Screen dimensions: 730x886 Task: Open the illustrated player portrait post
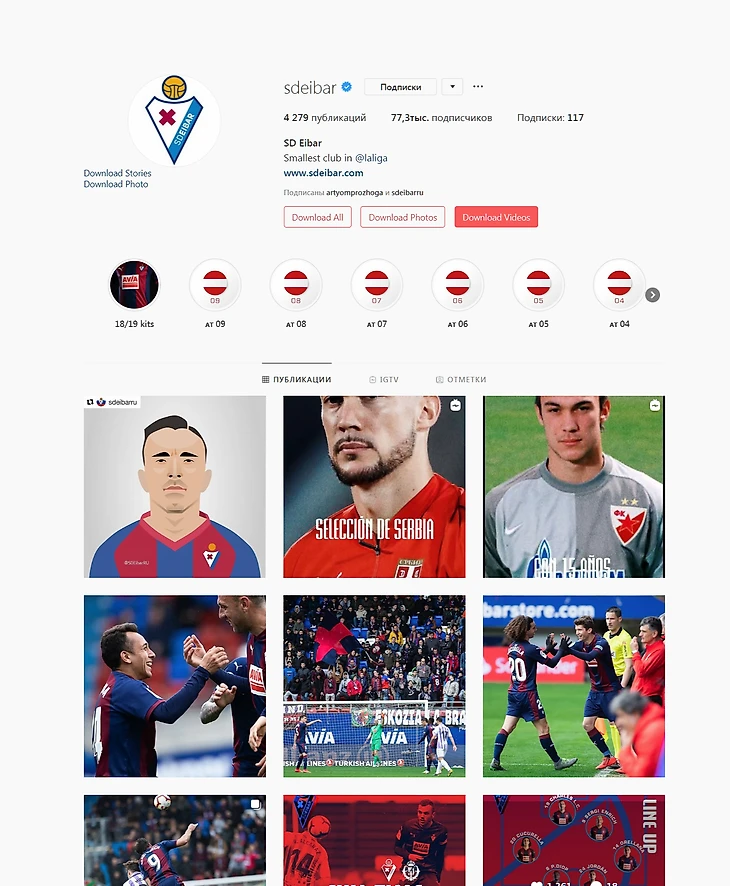(x=175, y=486)
